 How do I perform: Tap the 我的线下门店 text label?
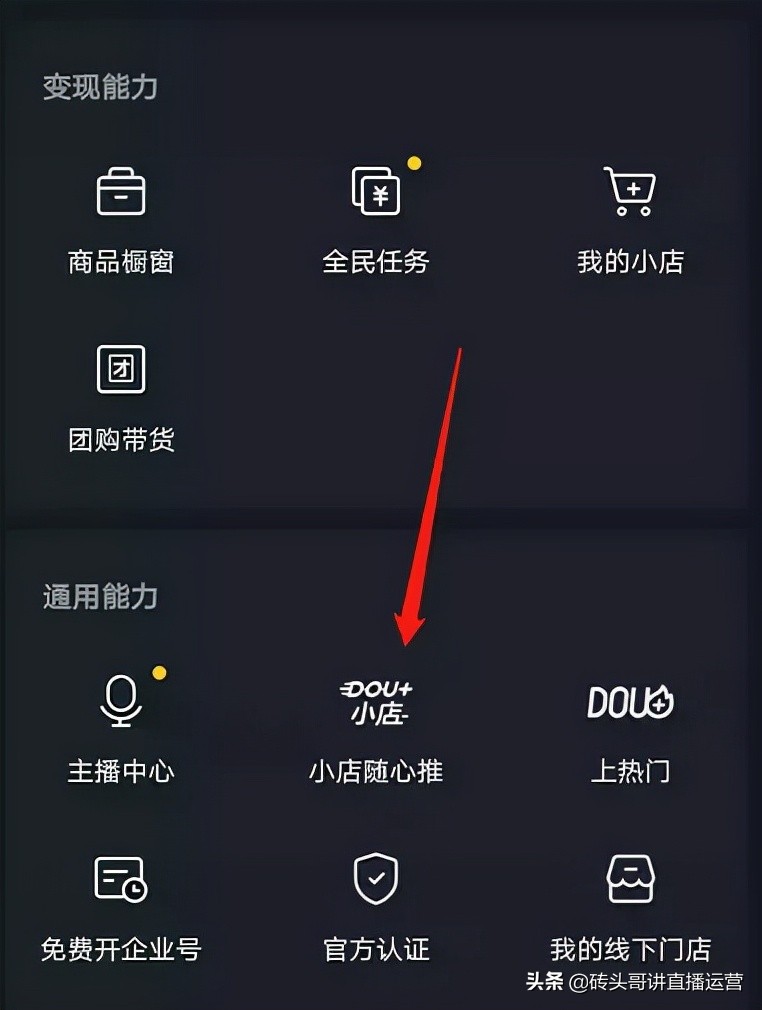630,950
